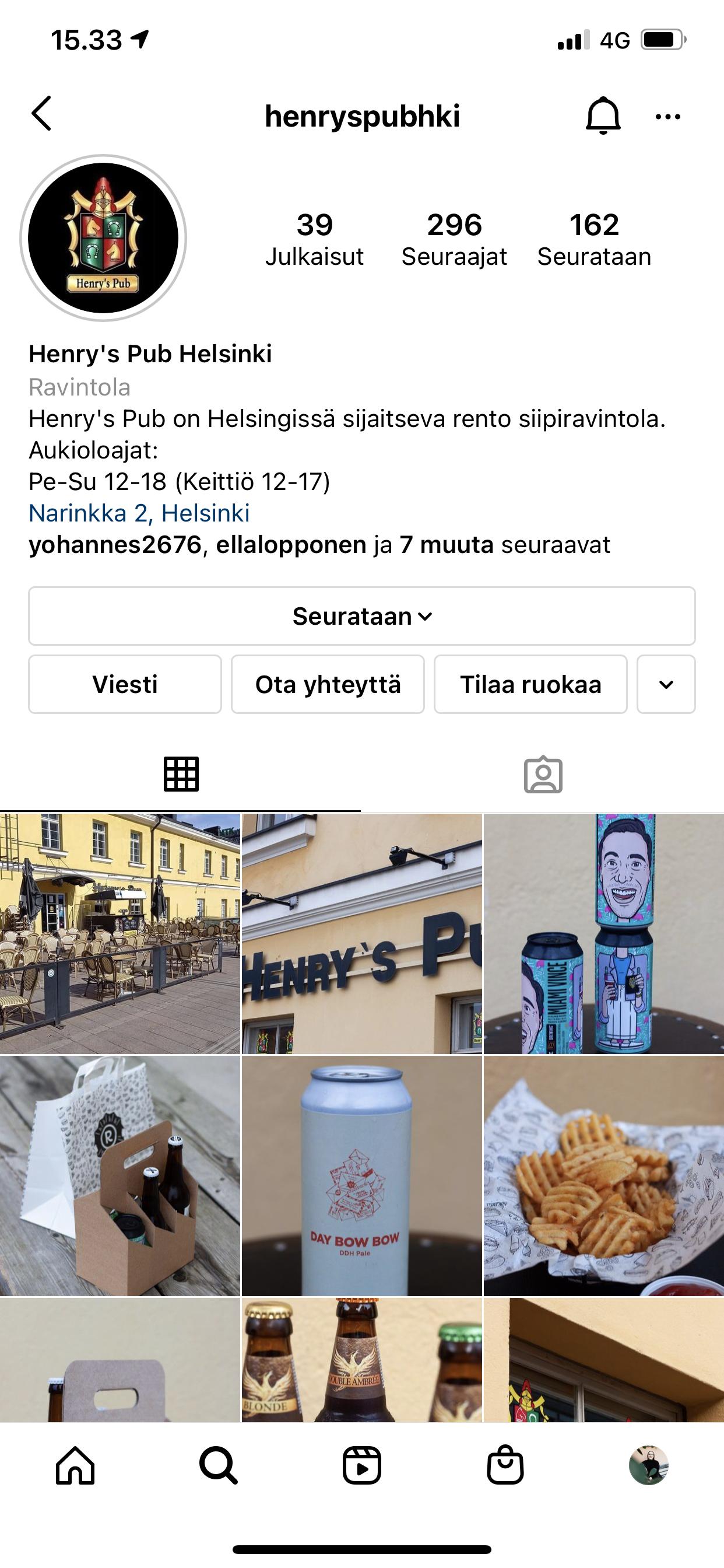The image size is (724, 1568).
Task: Open the three-dot overflow menu
Action: (667, 116)
